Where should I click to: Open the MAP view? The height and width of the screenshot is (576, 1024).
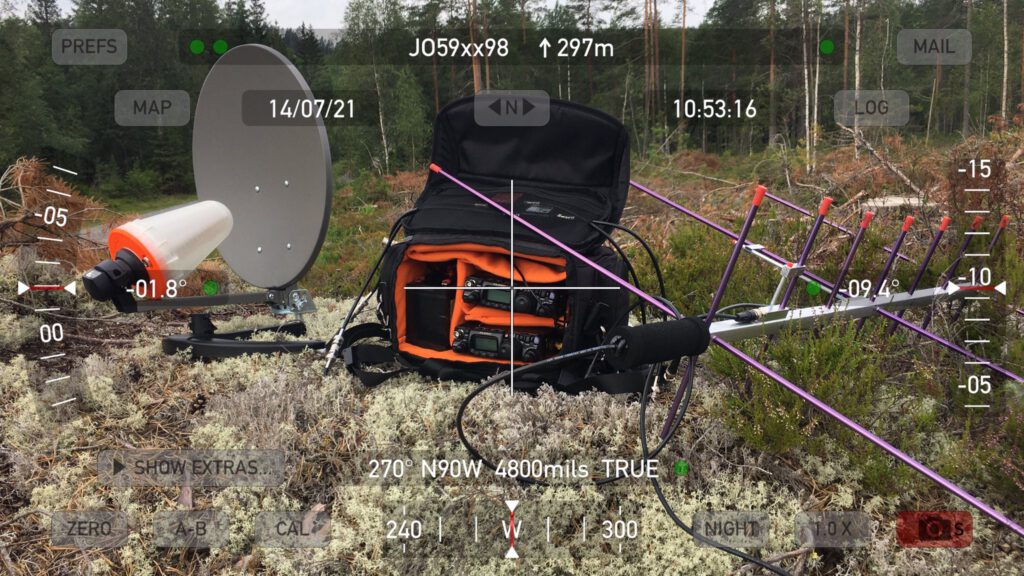point(151,108)
